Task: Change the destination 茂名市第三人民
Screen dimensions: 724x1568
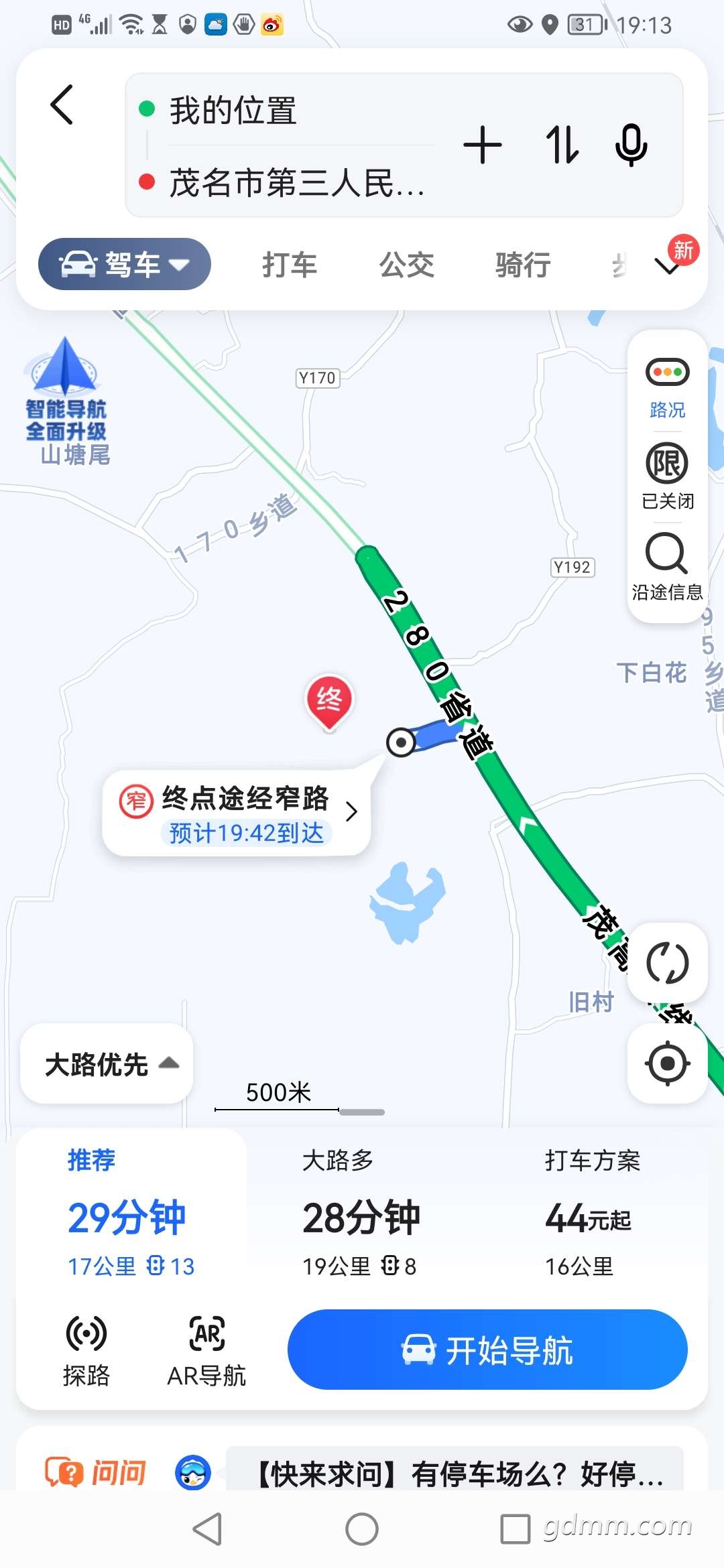Action: click(x=295, y=182)
